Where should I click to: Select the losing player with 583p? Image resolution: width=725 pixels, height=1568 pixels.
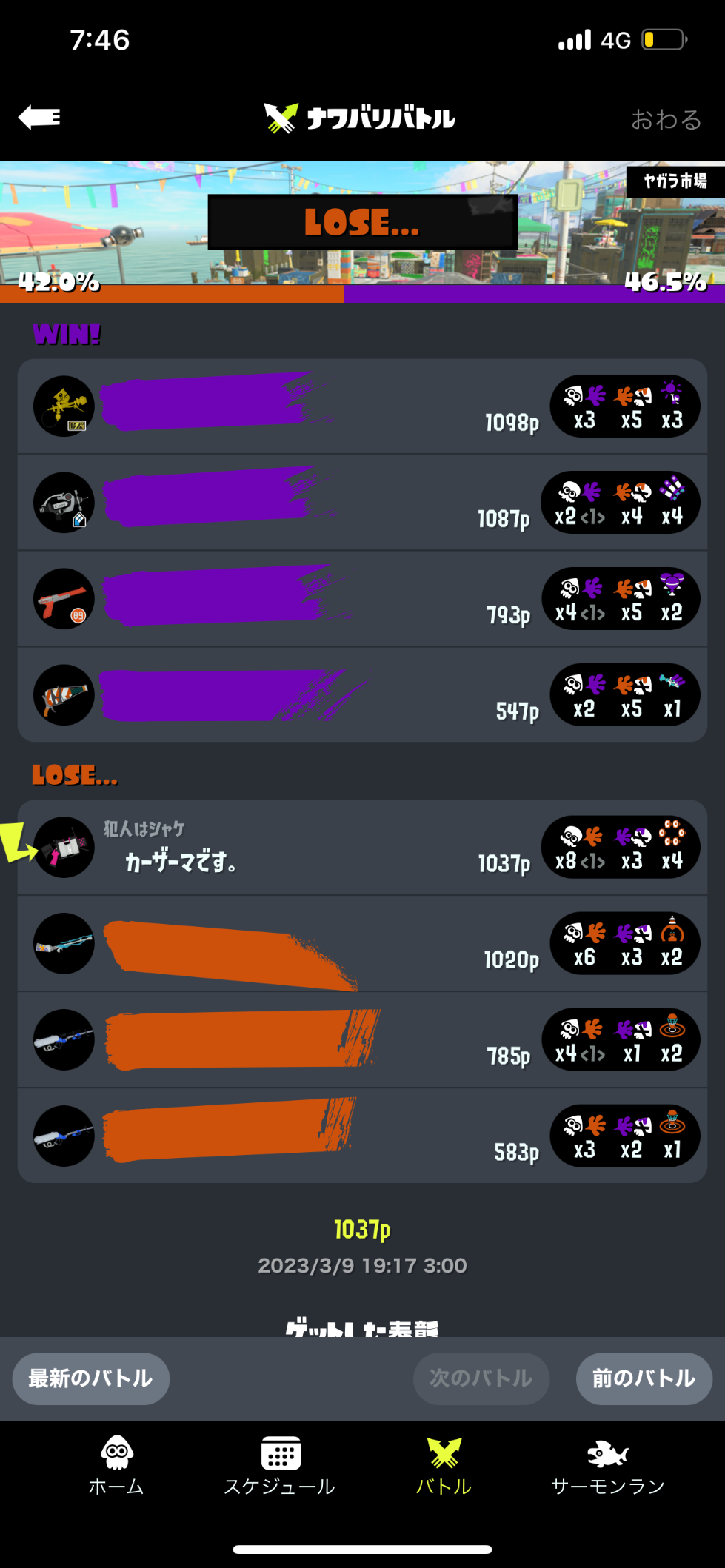pyautogui.click(x=362, y=1136)
